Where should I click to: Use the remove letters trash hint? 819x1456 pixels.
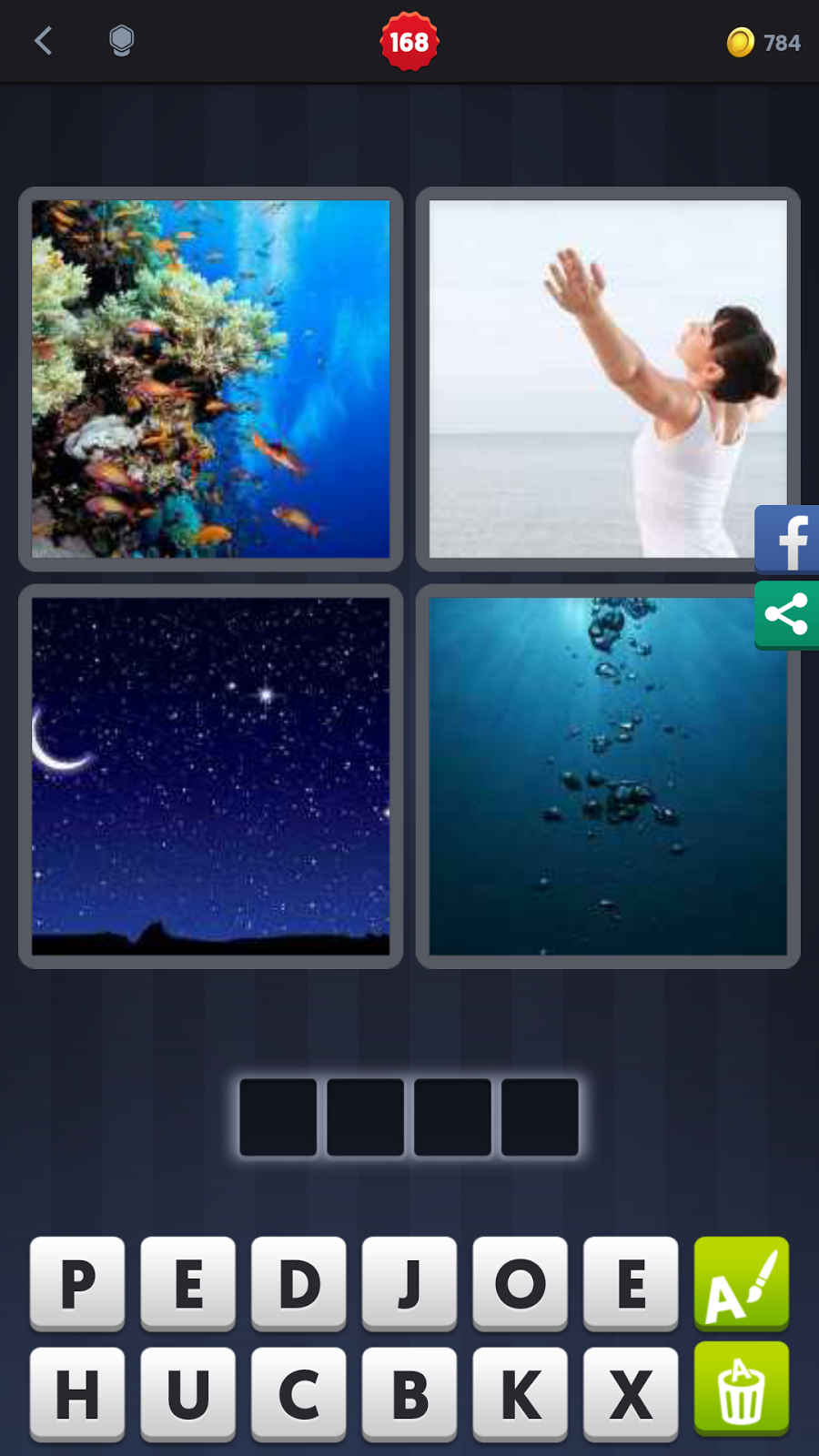click(741, 1390)
